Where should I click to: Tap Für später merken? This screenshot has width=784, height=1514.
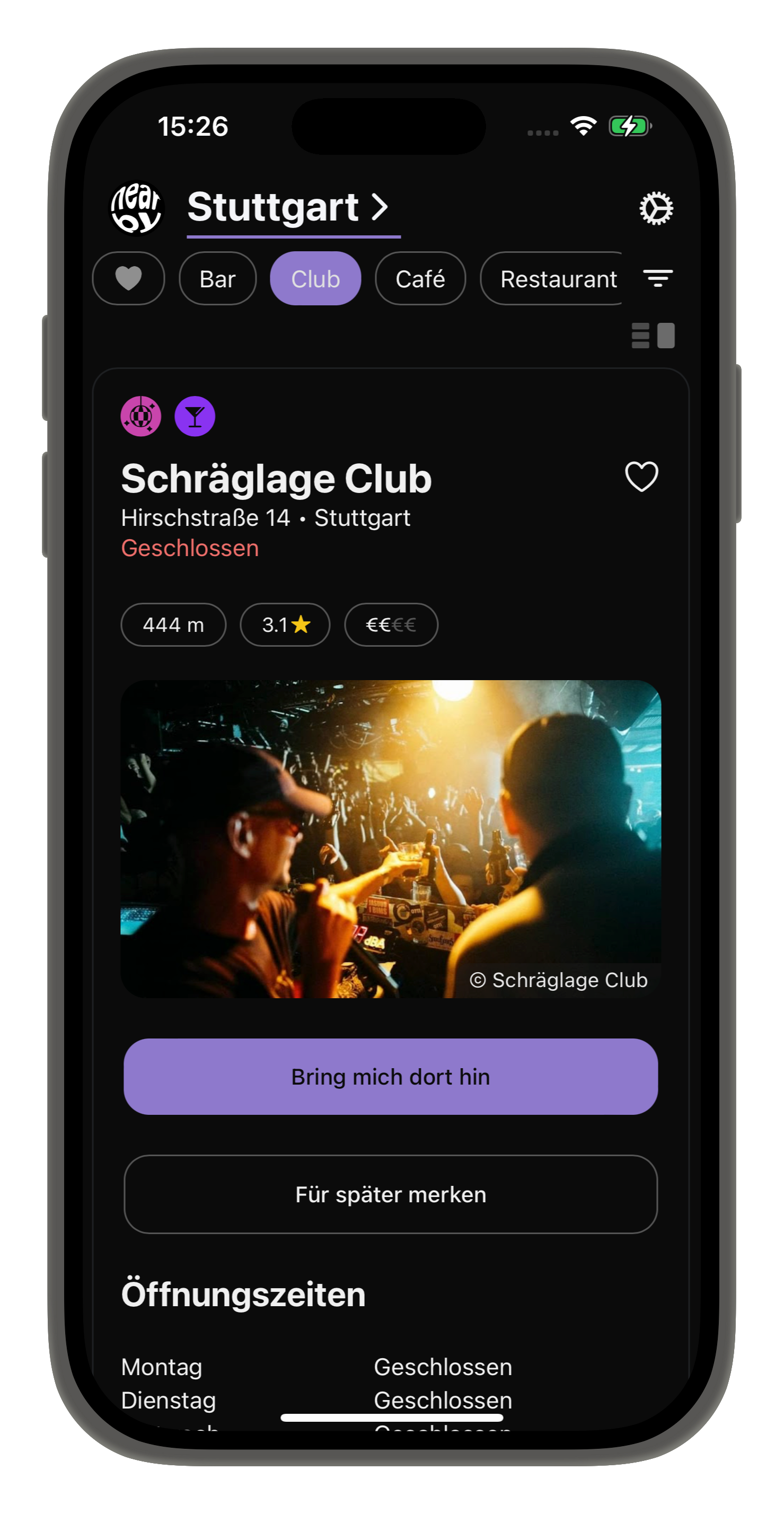(391, 1194)
